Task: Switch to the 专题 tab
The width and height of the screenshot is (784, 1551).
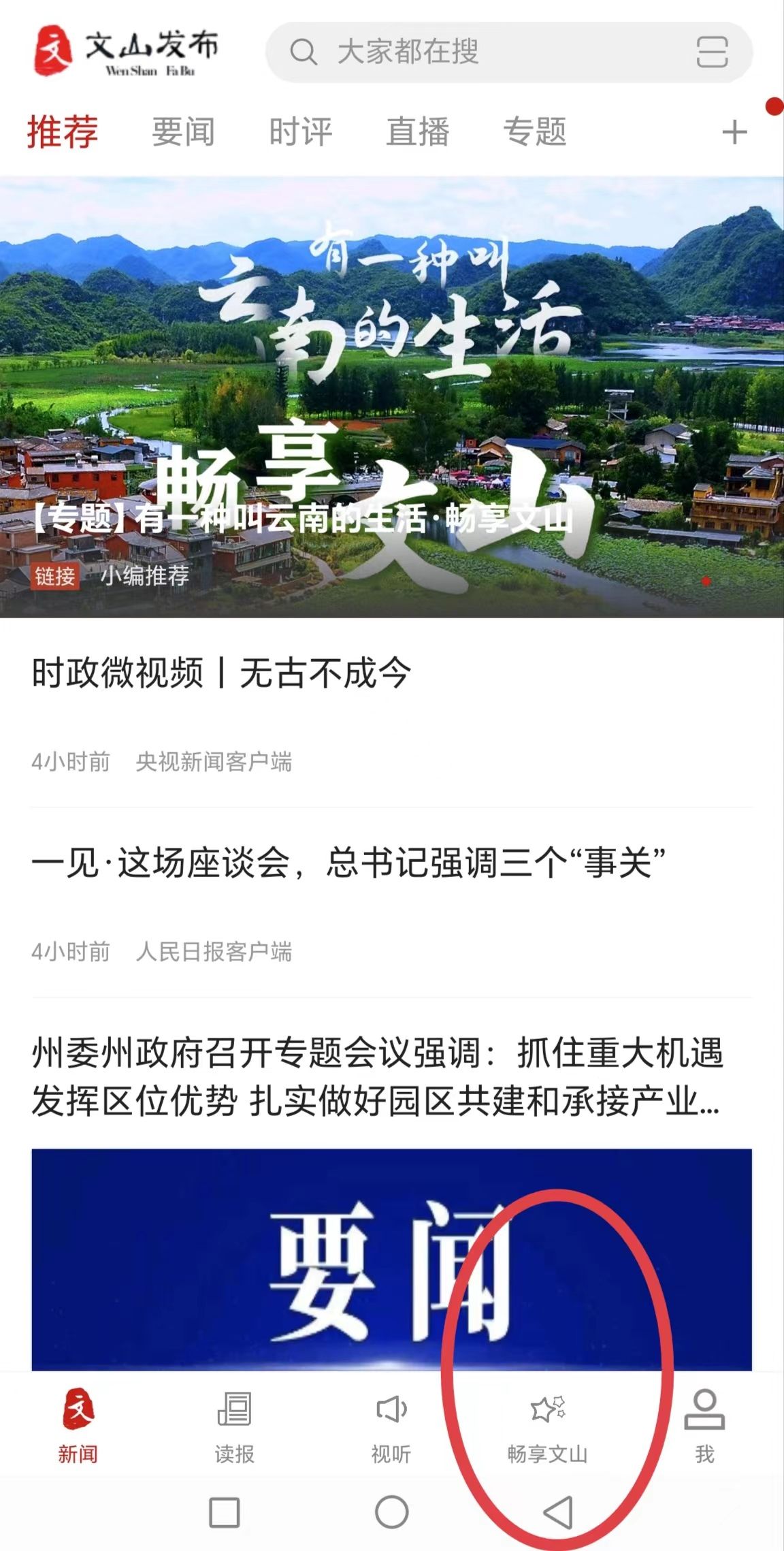Action: click(534, 131)
